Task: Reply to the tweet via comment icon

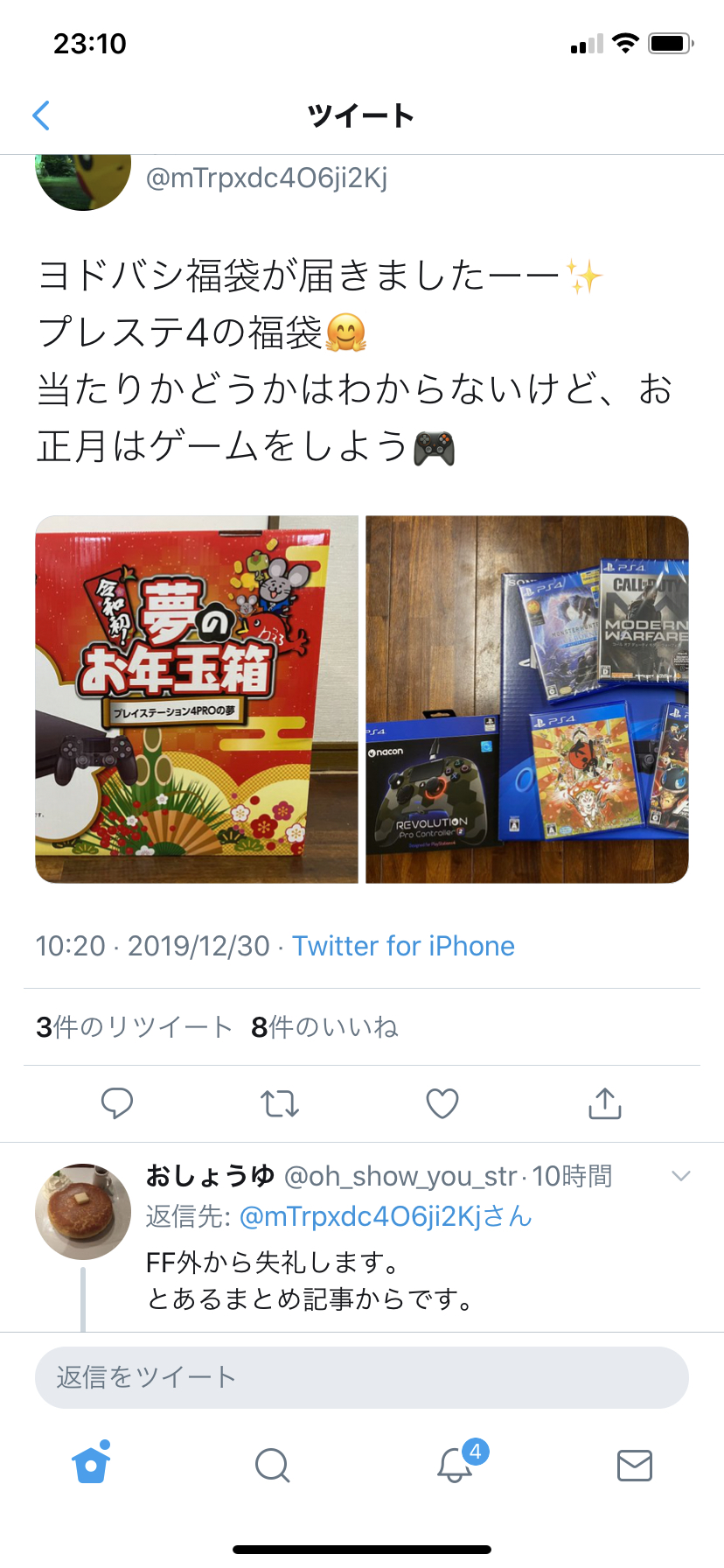Action: click(117, 1103)
